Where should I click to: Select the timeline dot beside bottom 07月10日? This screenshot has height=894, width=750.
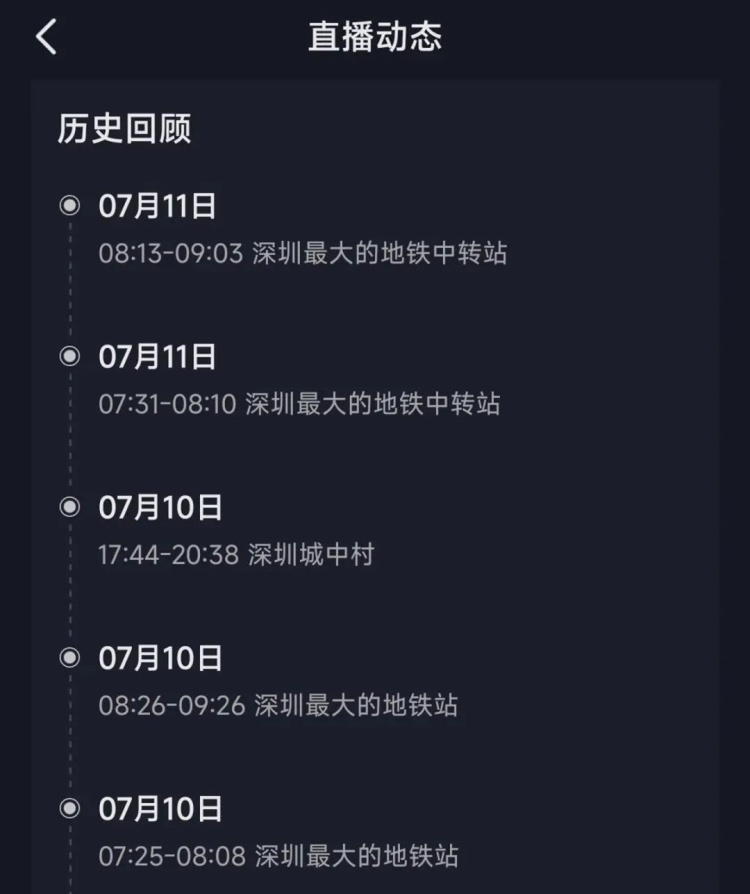70,810
